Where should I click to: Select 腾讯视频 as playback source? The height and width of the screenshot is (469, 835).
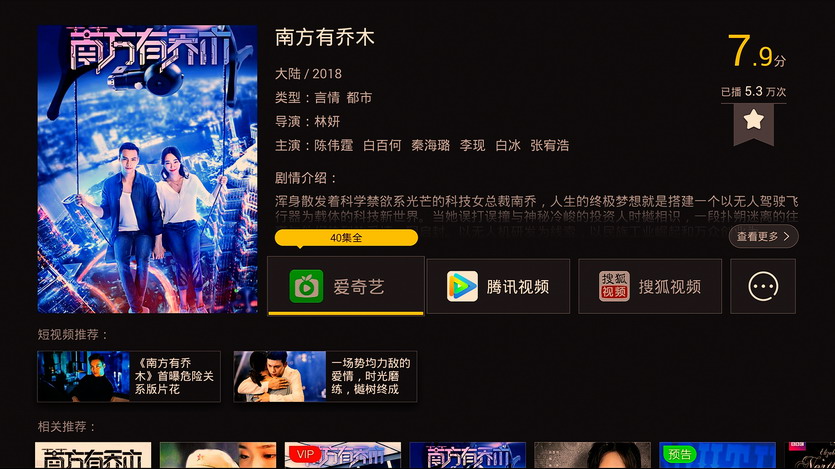[498, 286]
